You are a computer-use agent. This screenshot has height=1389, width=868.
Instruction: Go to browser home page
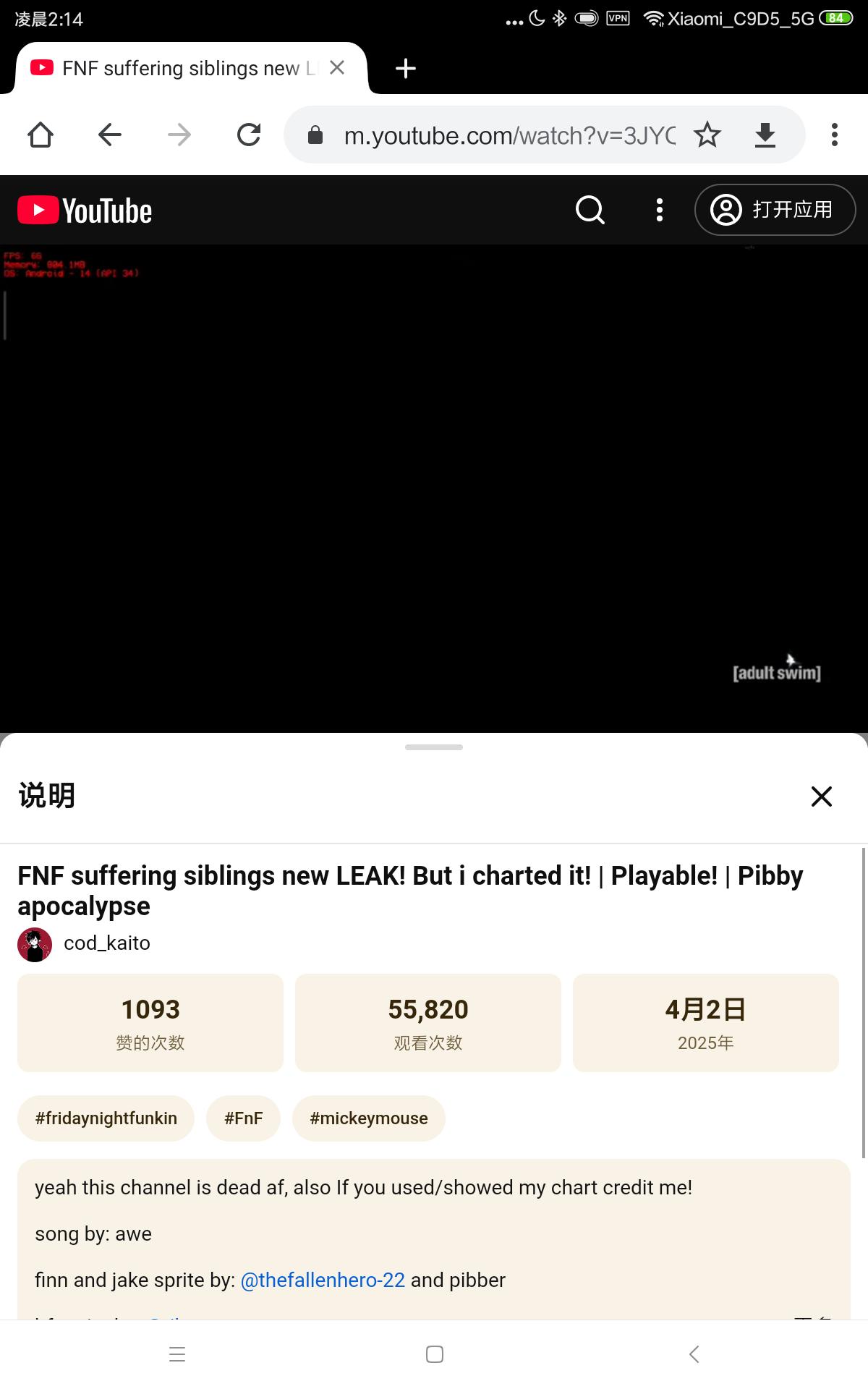(x=41, y=135)
